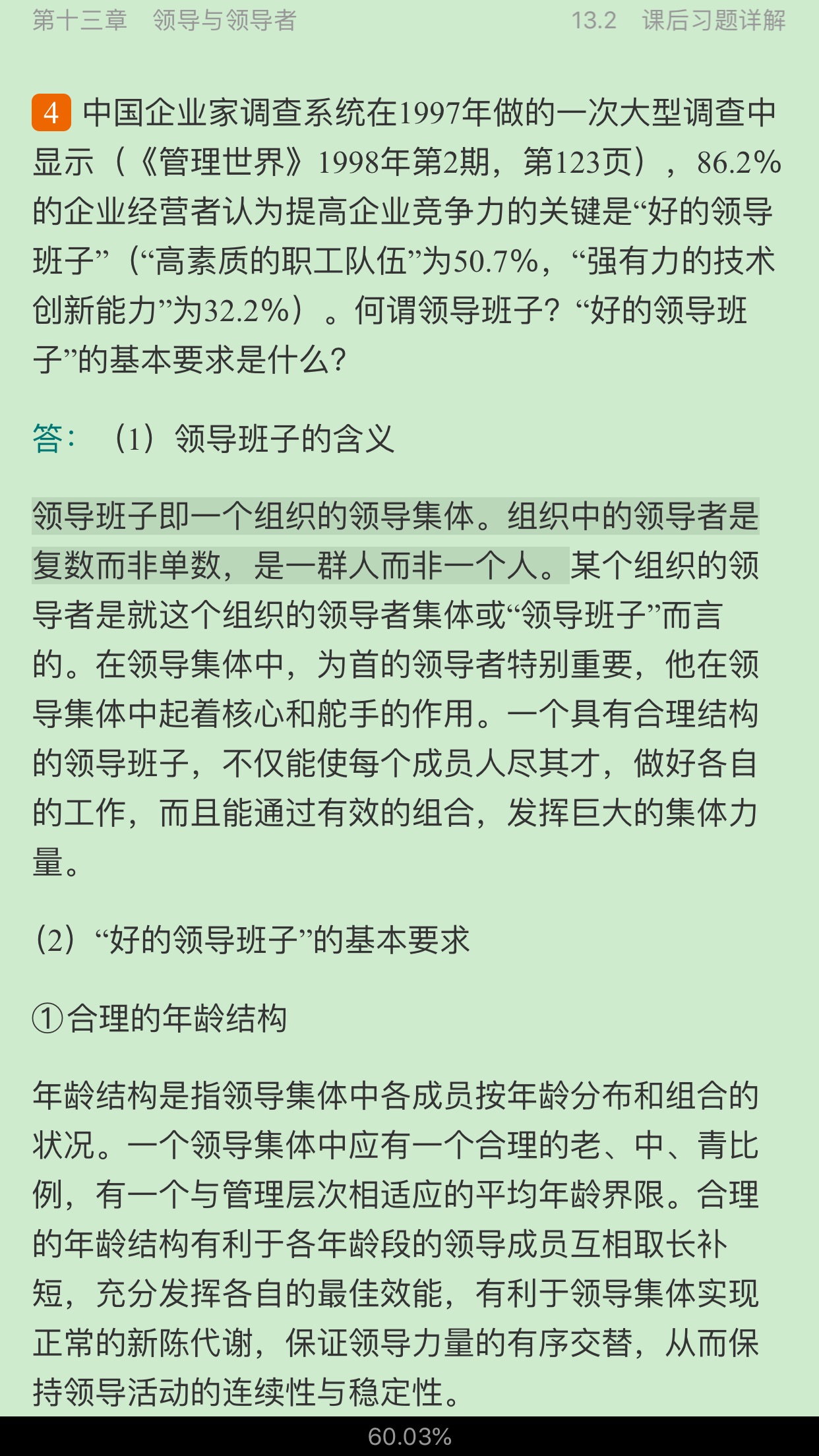819x1456 pixels.
Task: Tap the highlighted passage about 领导班子即一个组织的领导集体
Action: pyautogui.click(x=394, y=516)
